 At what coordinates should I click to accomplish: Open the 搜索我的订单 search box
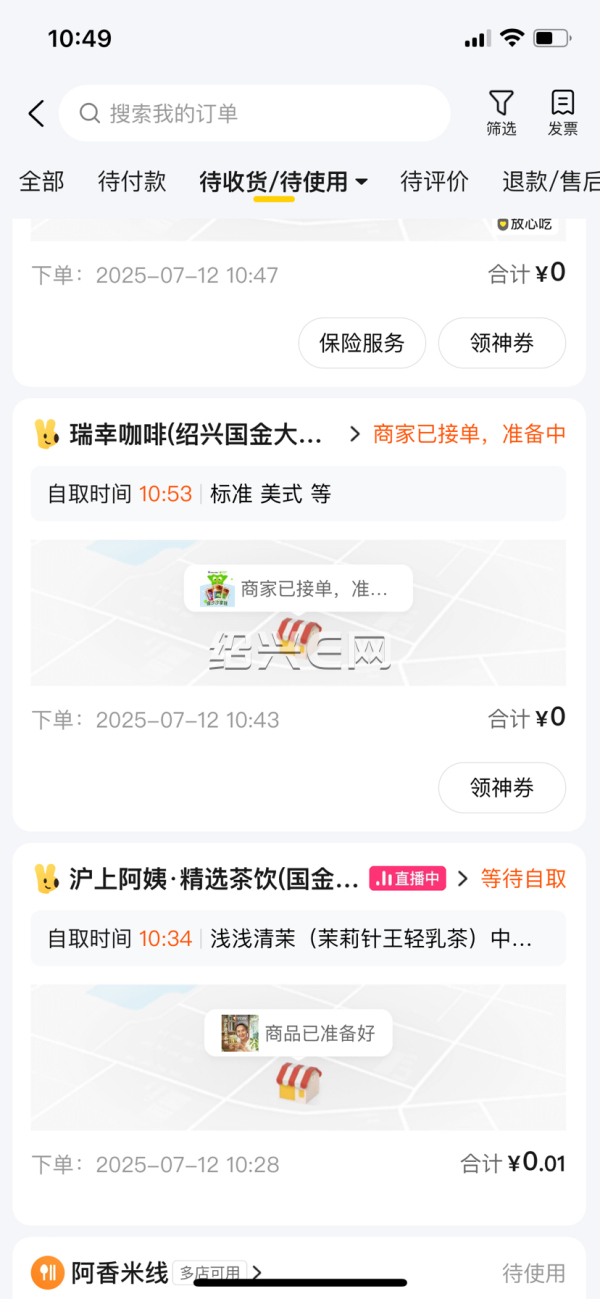pos(255,113)
